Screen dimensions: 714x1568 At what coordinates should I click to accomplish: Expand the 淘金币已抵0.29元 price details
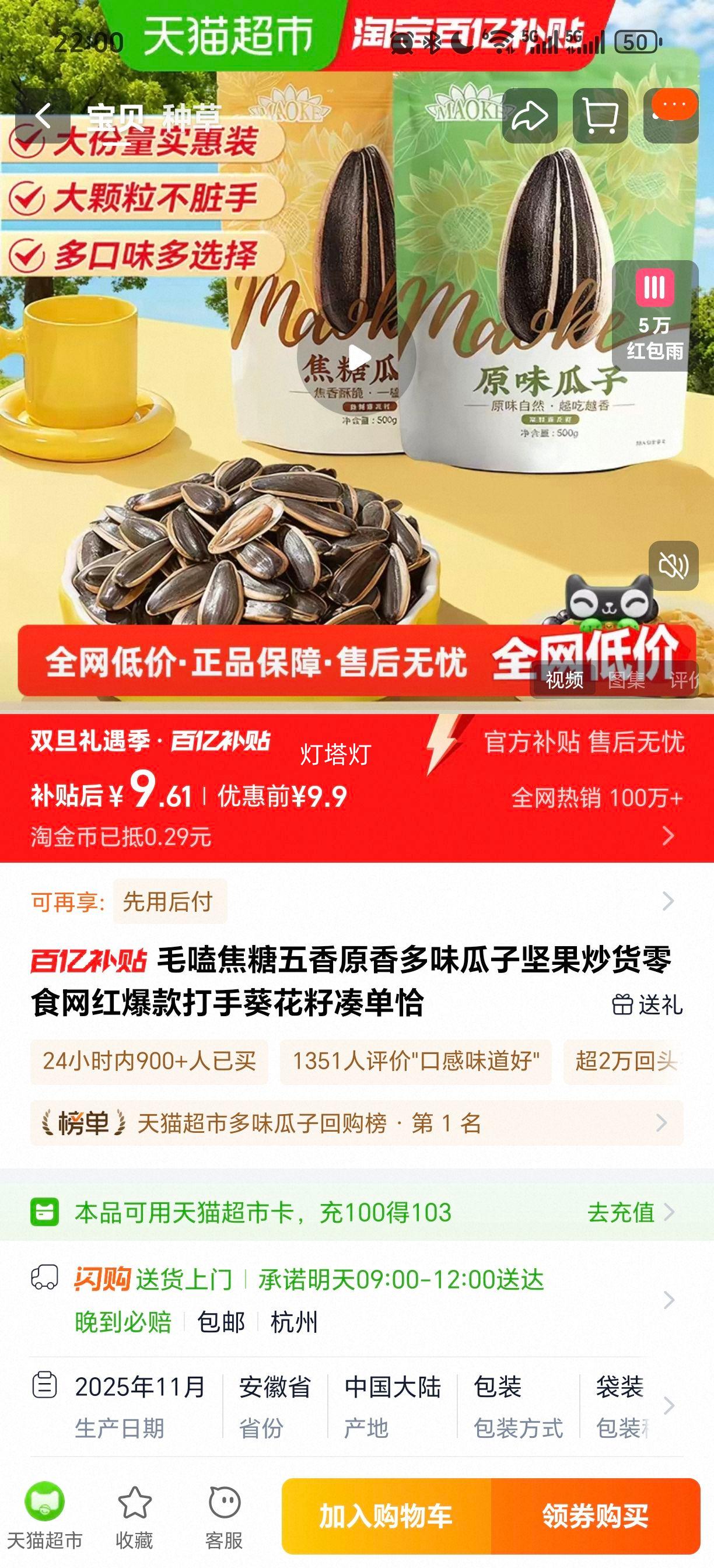(356, 836)
